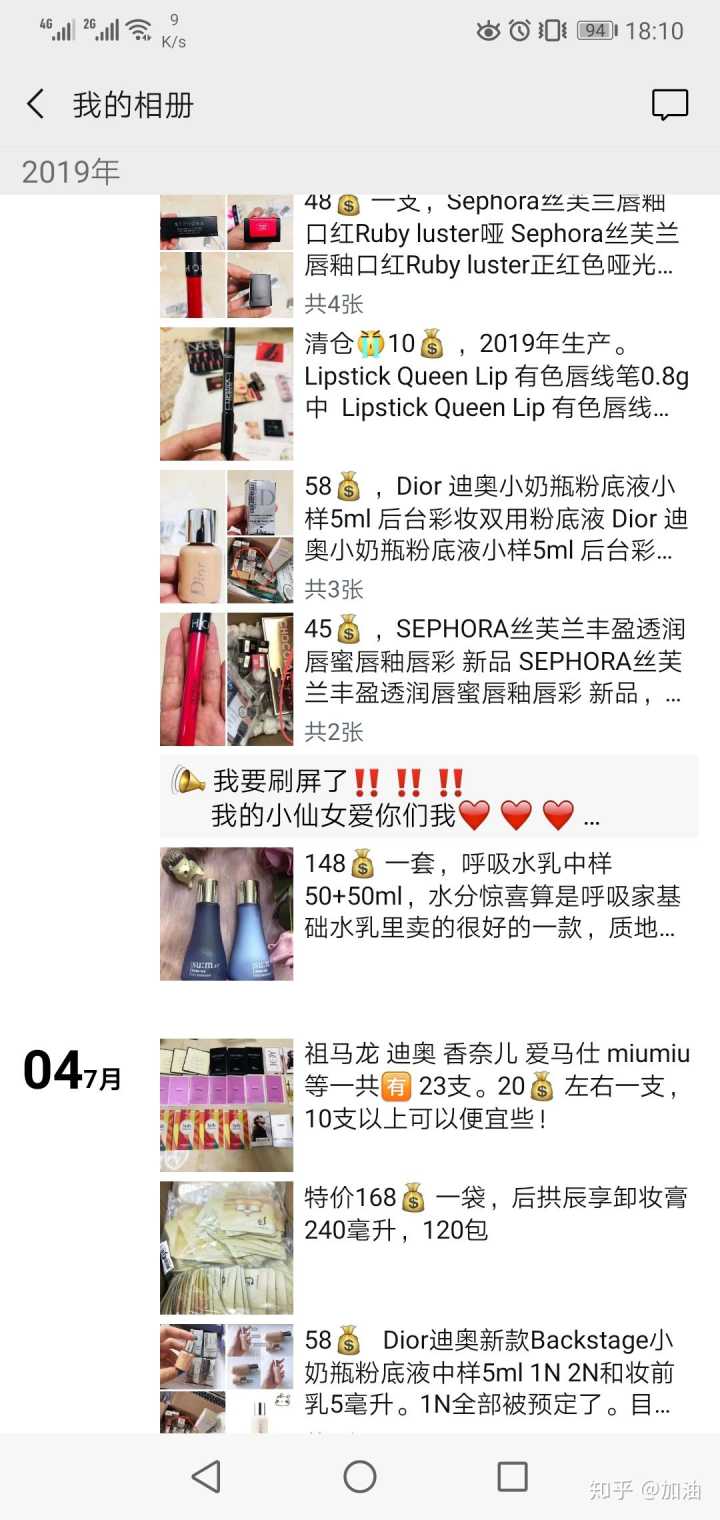Screen dimensions: 720x1520
Task: Open the 特价168 后拱辰享卸妆膏 post
Action: pyautogui.click(x=495, y=1212)
